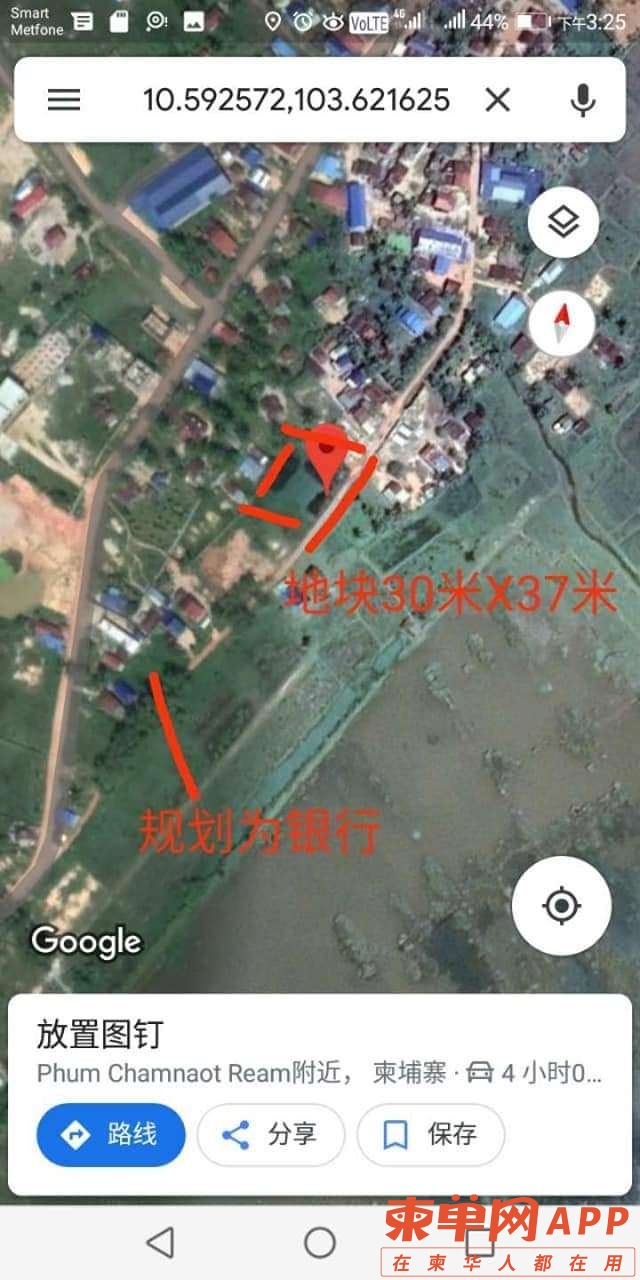Tap the coordinates search field

(295, 99)
